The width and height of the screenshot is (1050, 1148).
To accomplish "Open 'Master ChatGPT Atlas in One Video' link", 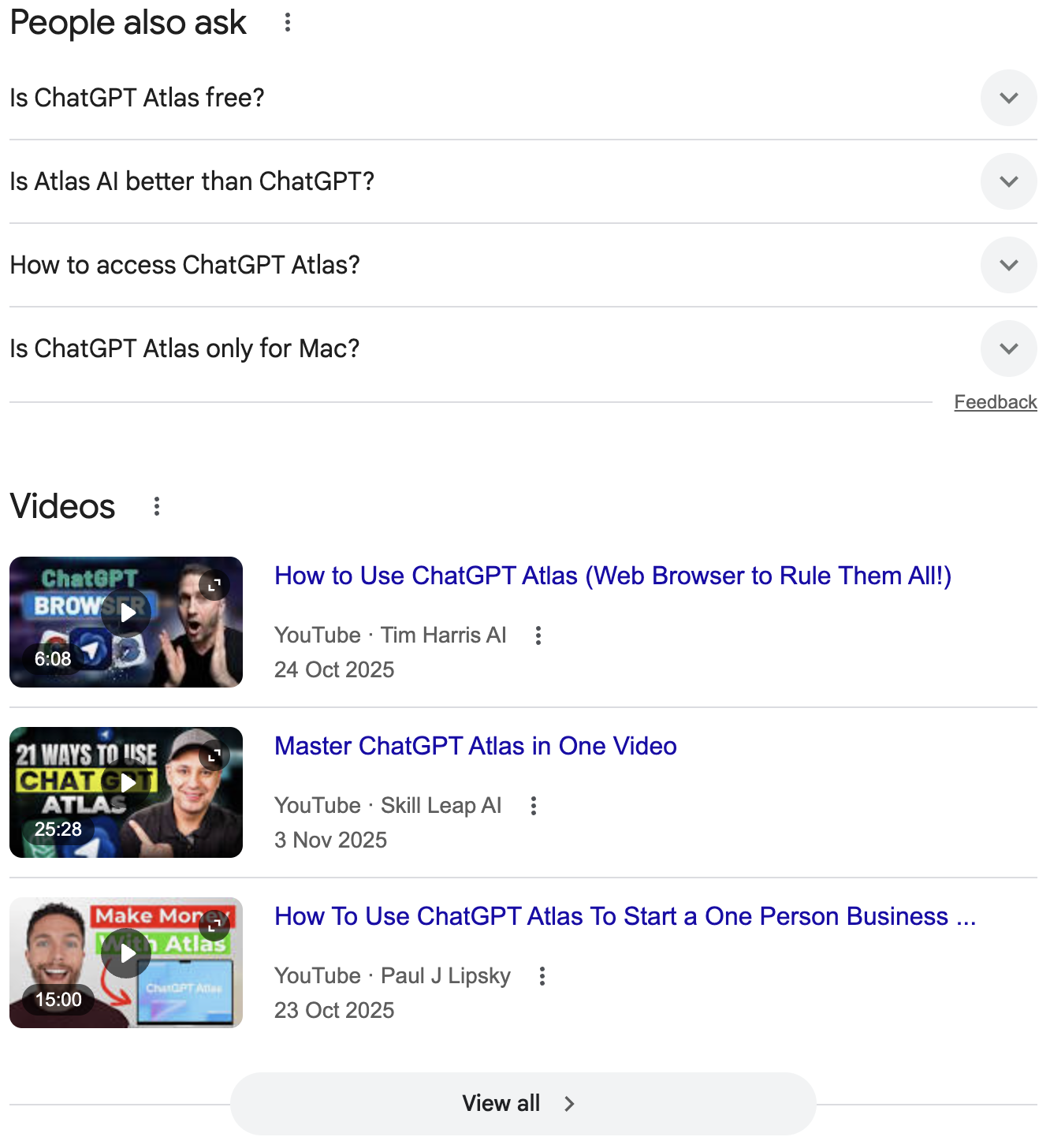I will tap(475, 747).
